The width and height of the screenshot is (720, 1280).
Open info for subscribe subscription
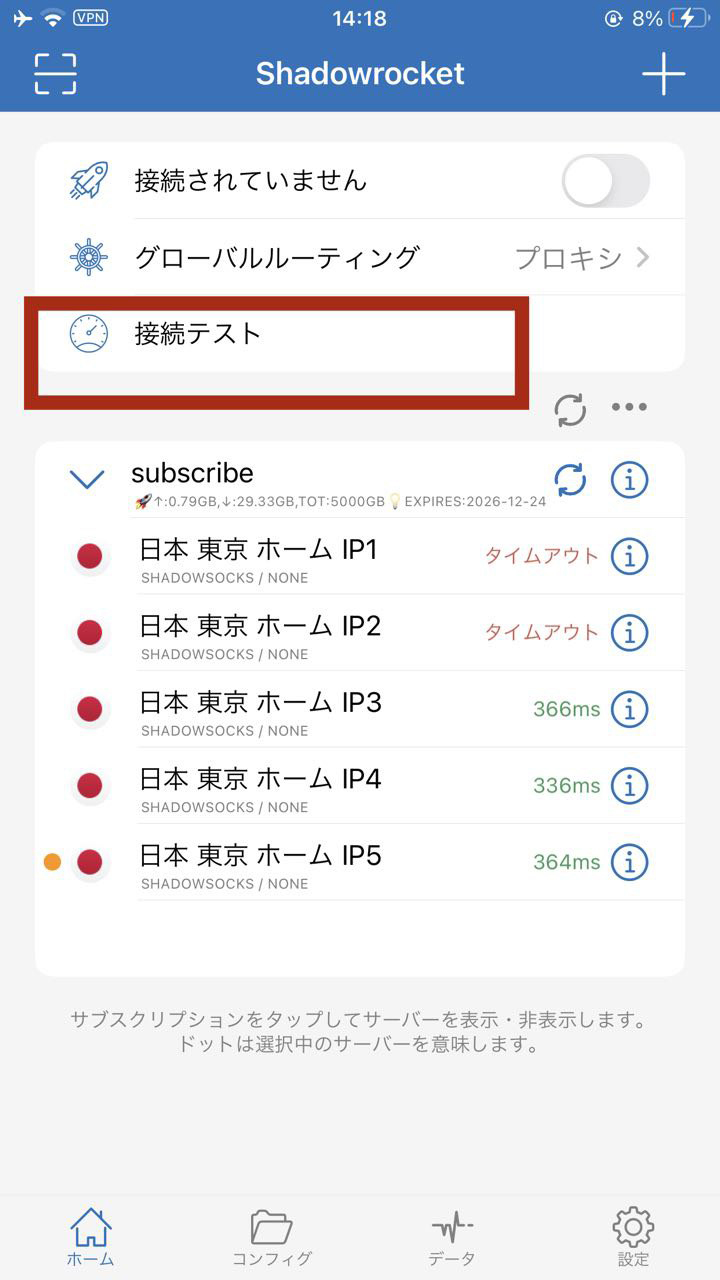tap(629, 480)
